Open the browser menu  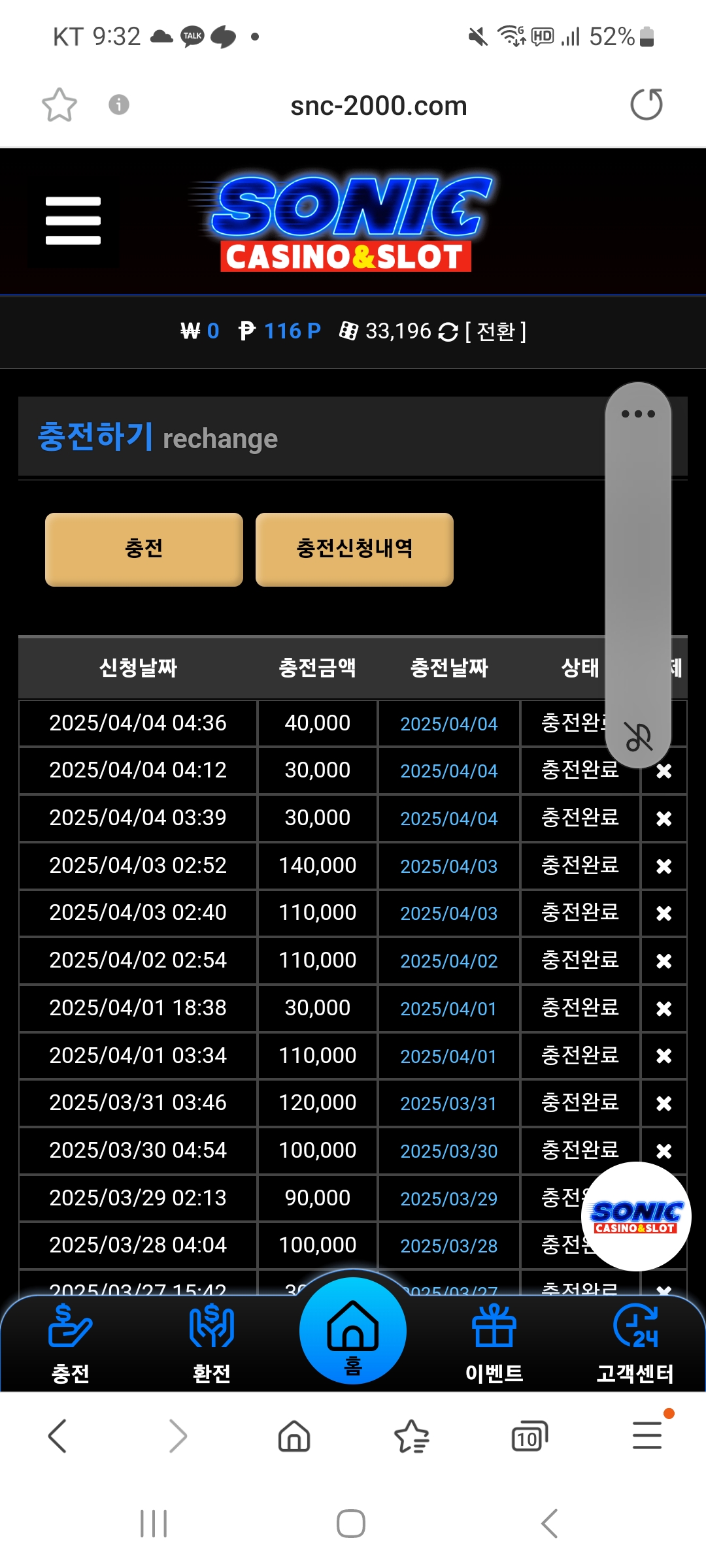(647, 1435)
